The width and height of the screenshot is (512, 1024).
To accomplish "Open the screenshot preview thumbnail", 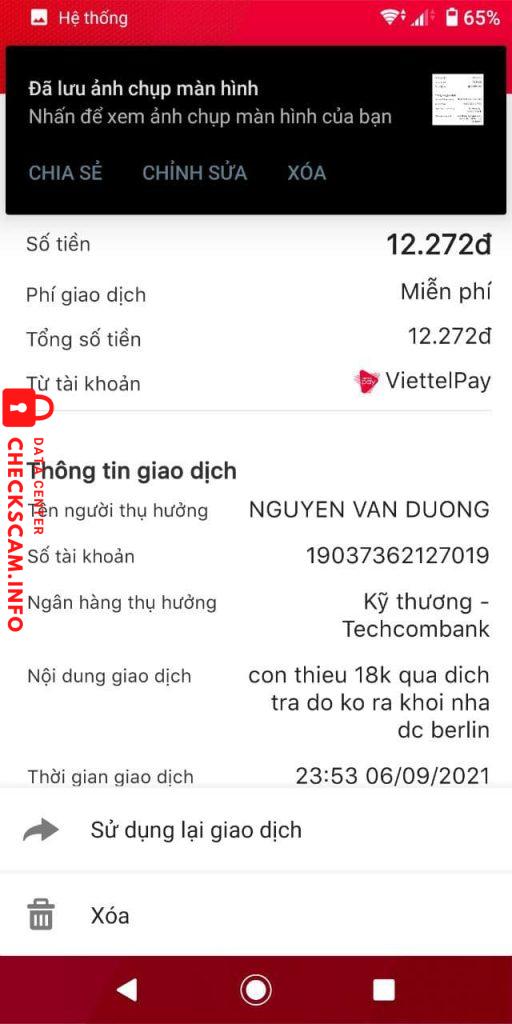I will pos(458,99).
